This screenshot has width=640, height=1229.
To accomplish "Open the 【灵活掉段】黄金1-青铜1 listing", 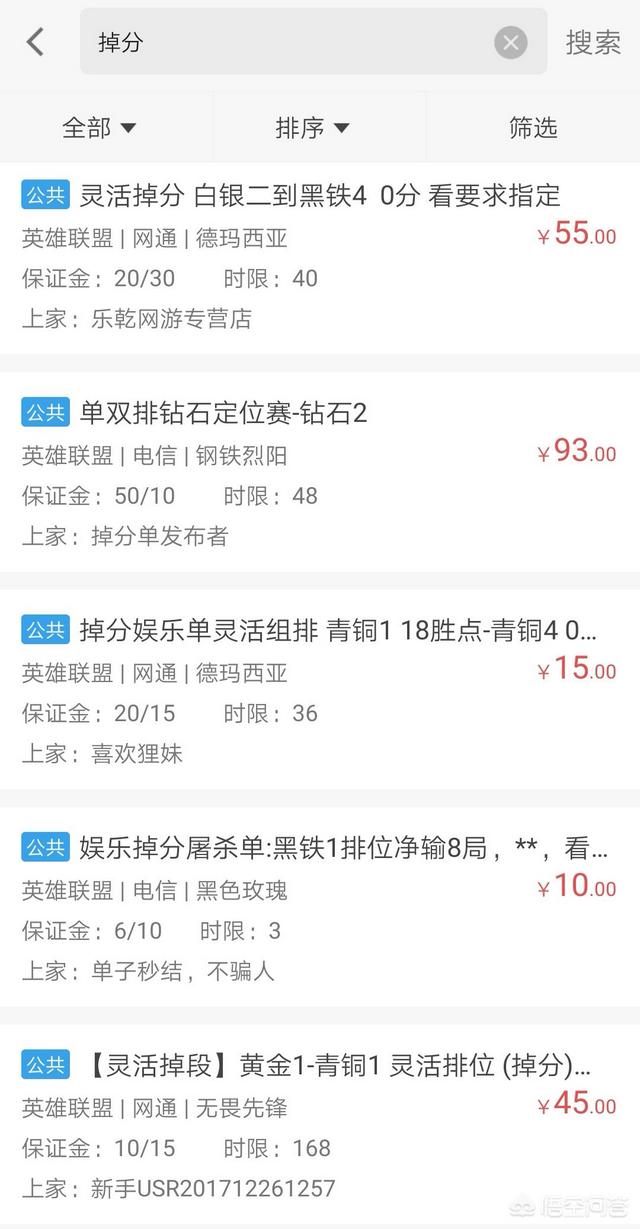I will (x=320, y=1066).
